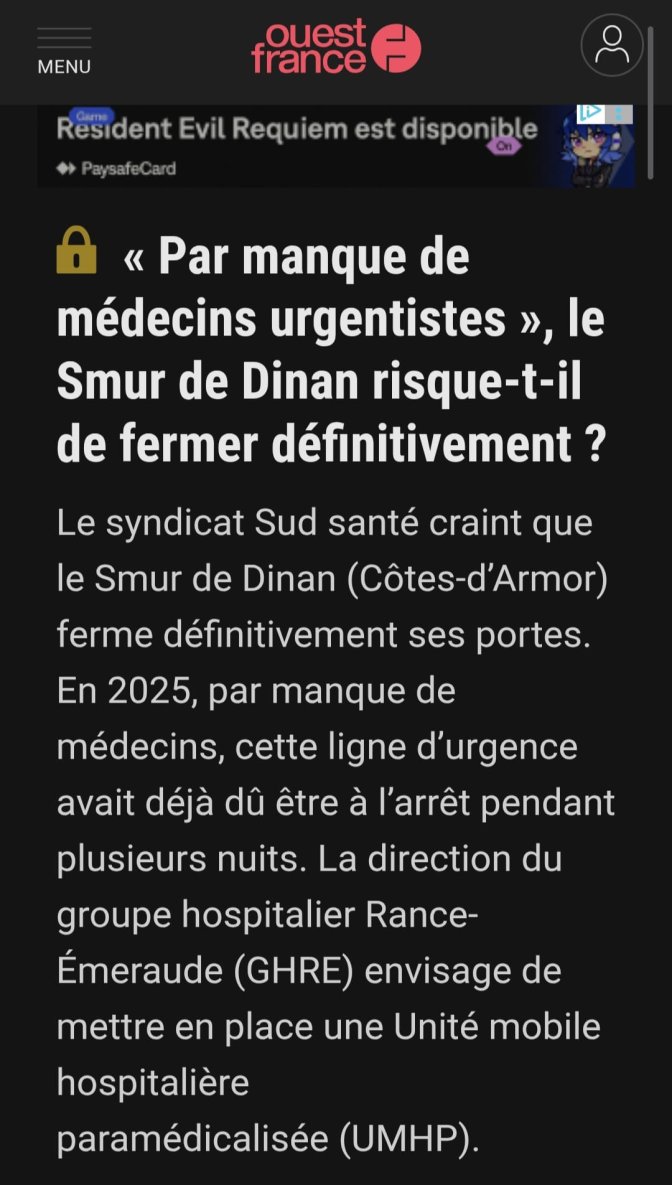Tap the AdChoices icon on the ad

(591, 113)
